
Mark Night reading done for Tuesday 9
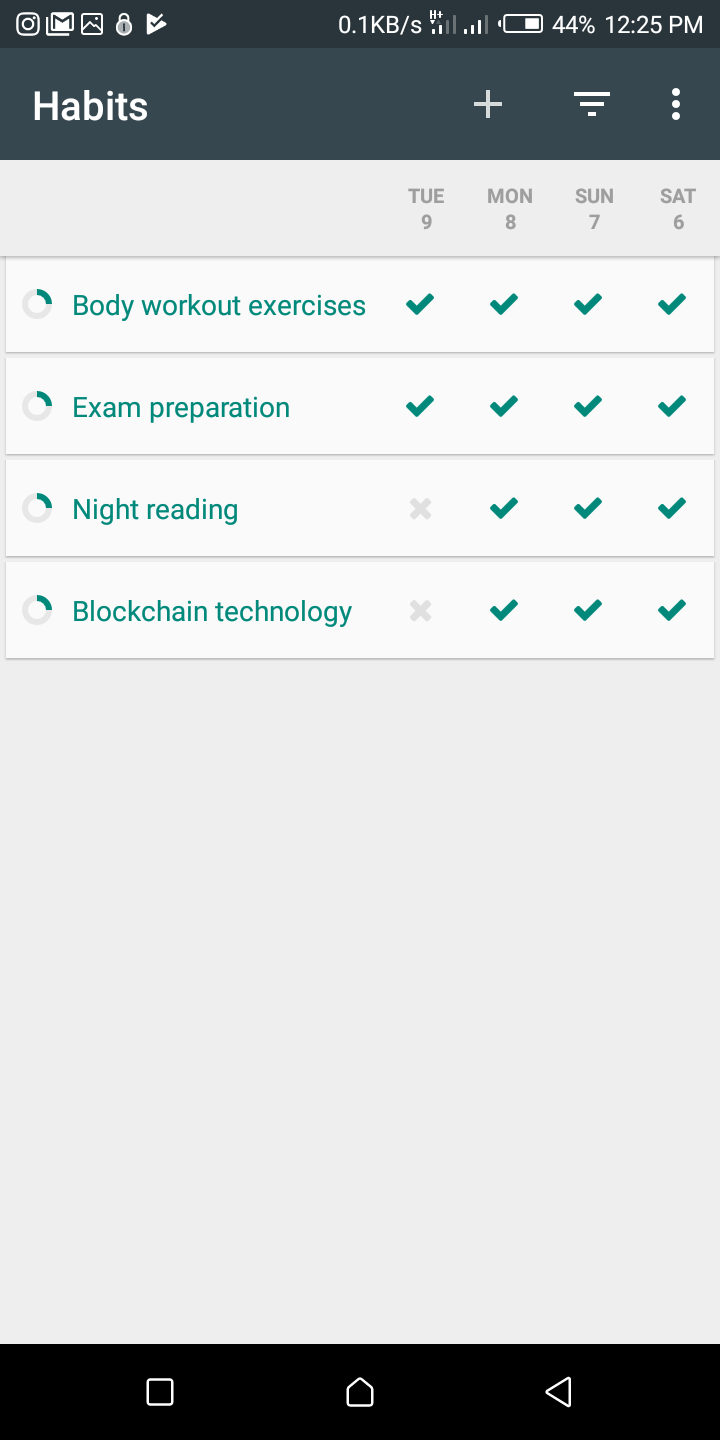pos(421,509)
